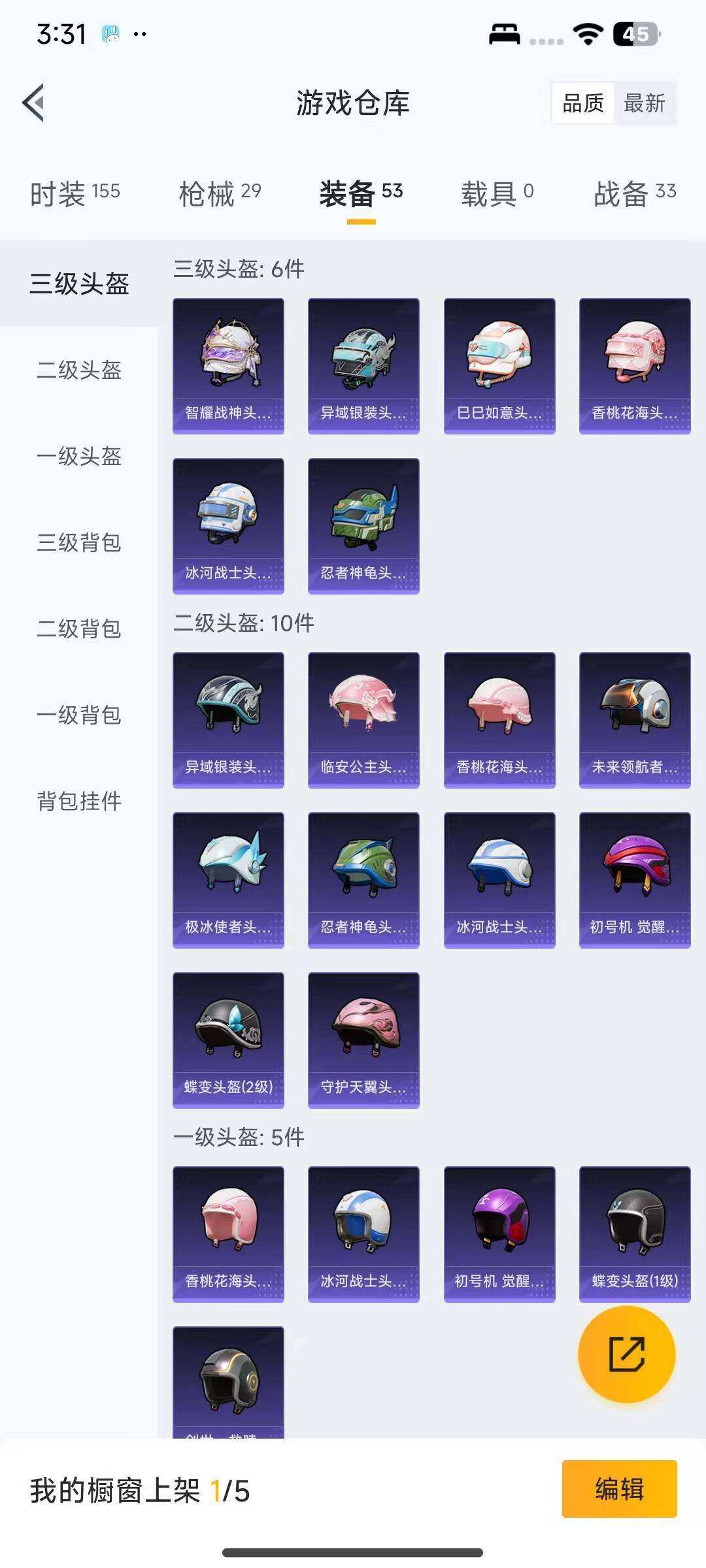Show the 一级背包 category
The image size is (706, 1568).
79,715
